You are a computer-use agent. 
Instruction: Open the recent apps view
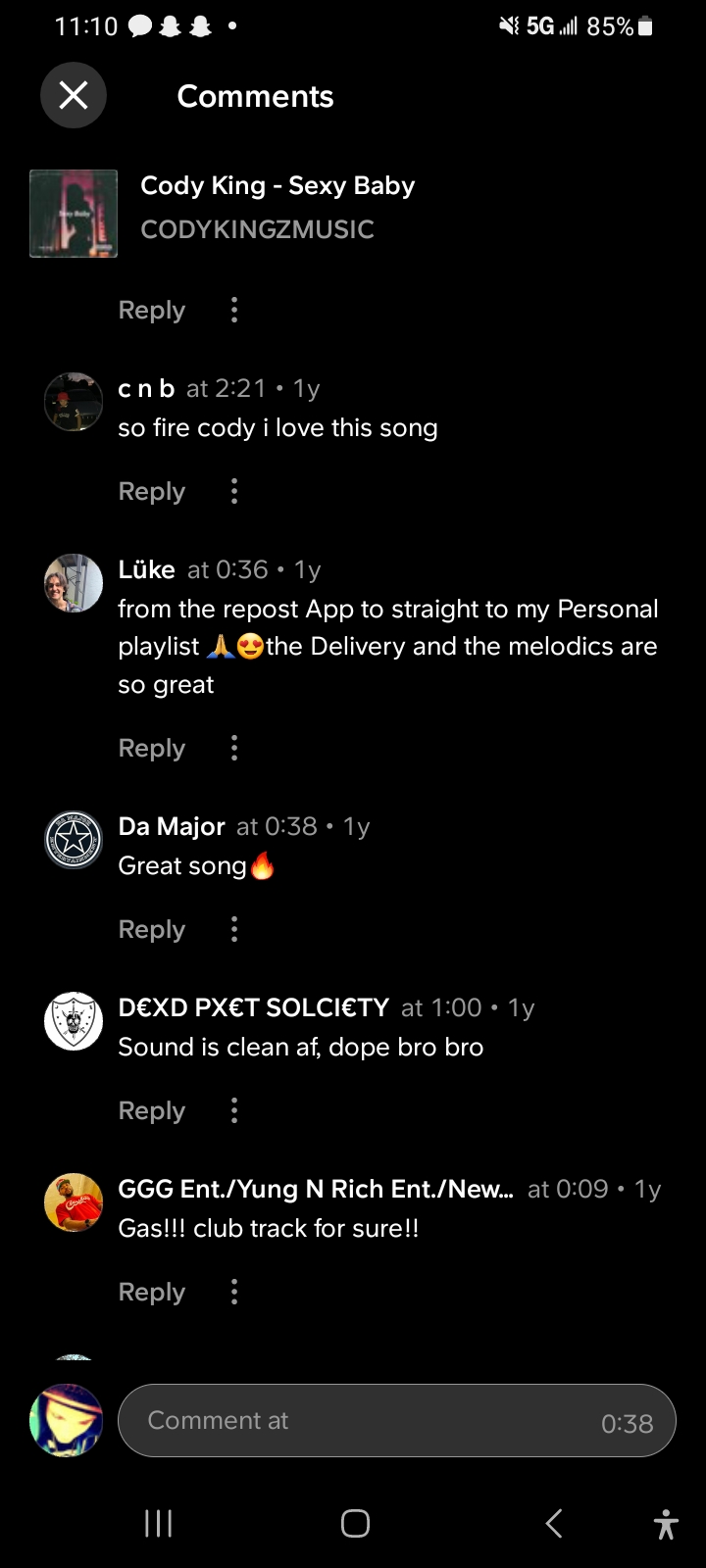(x=158, y=1523)
